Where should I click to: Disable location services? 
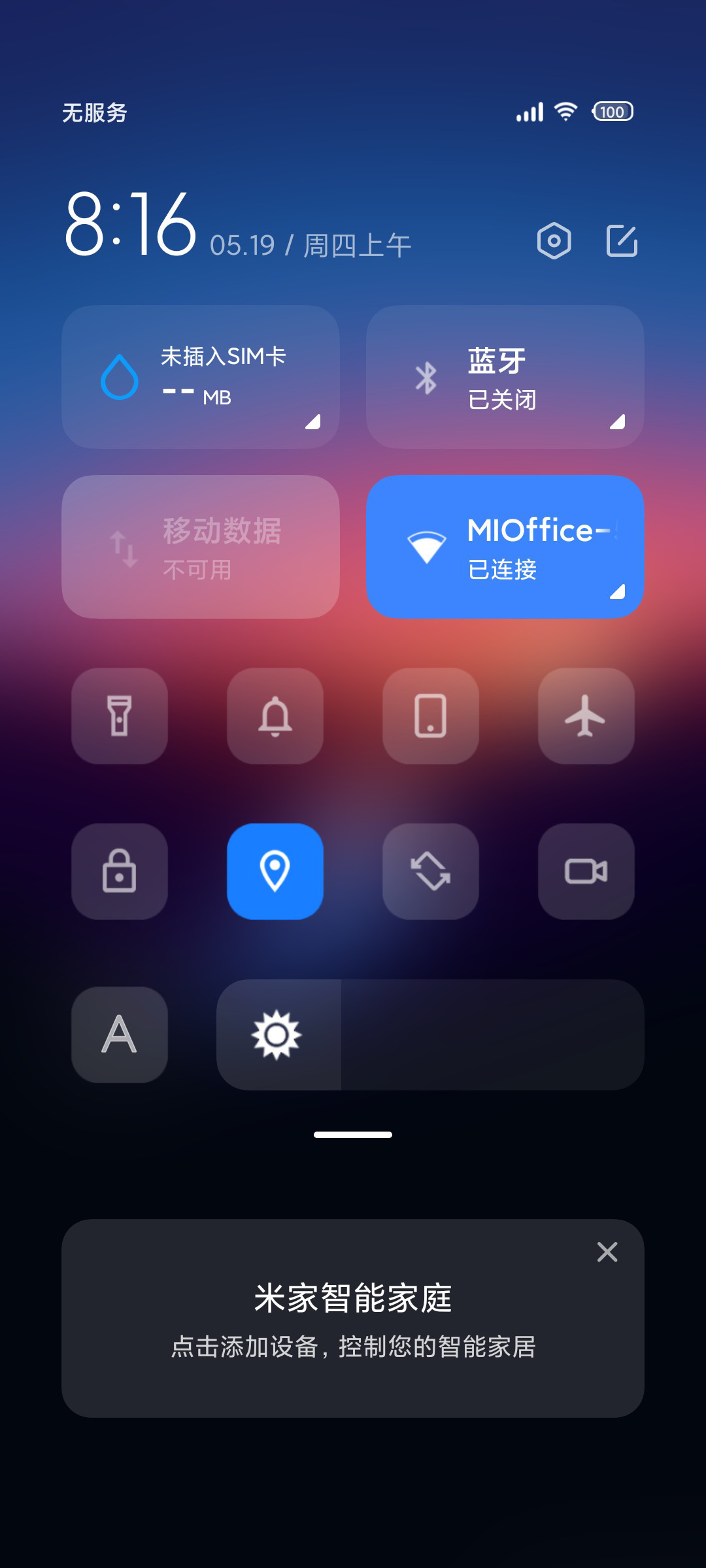(x=275, y=872)
